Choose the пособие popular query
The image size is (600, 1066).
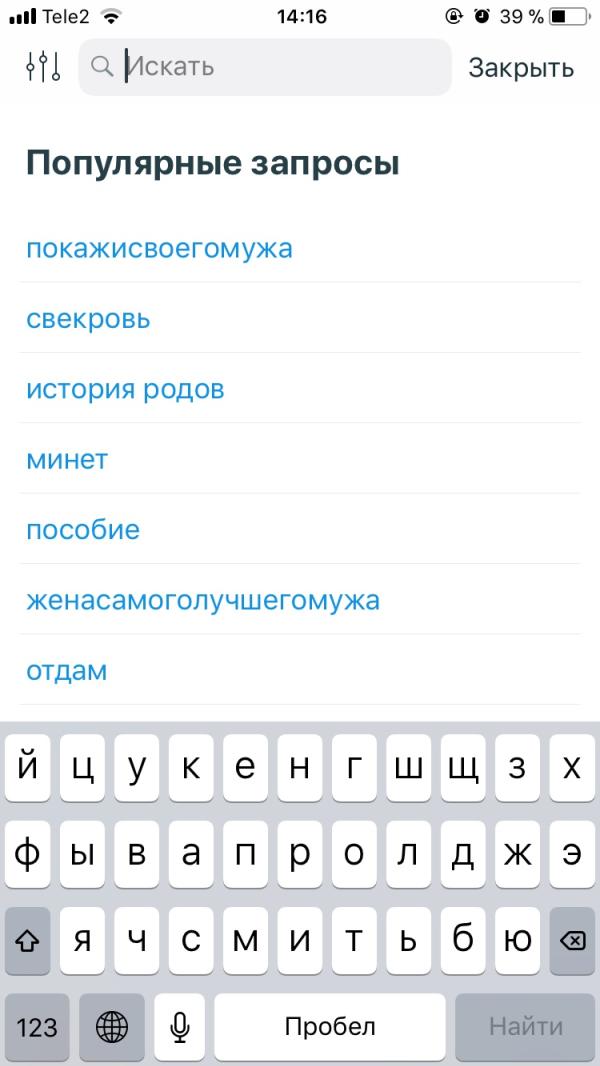[x=83, y=529]
